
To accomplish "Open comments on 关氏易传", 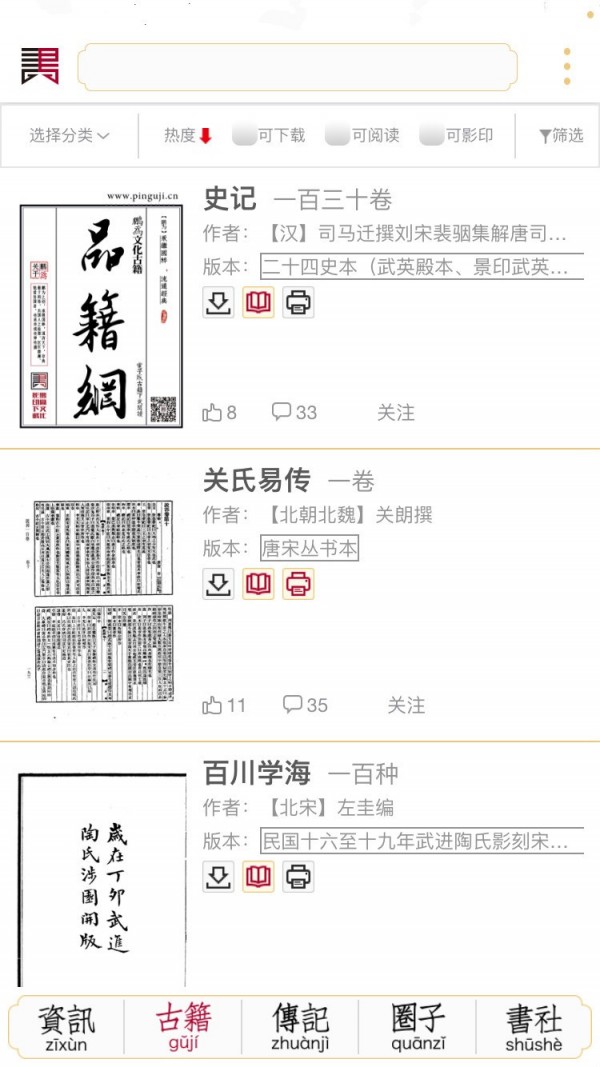I will pos(305,705).
